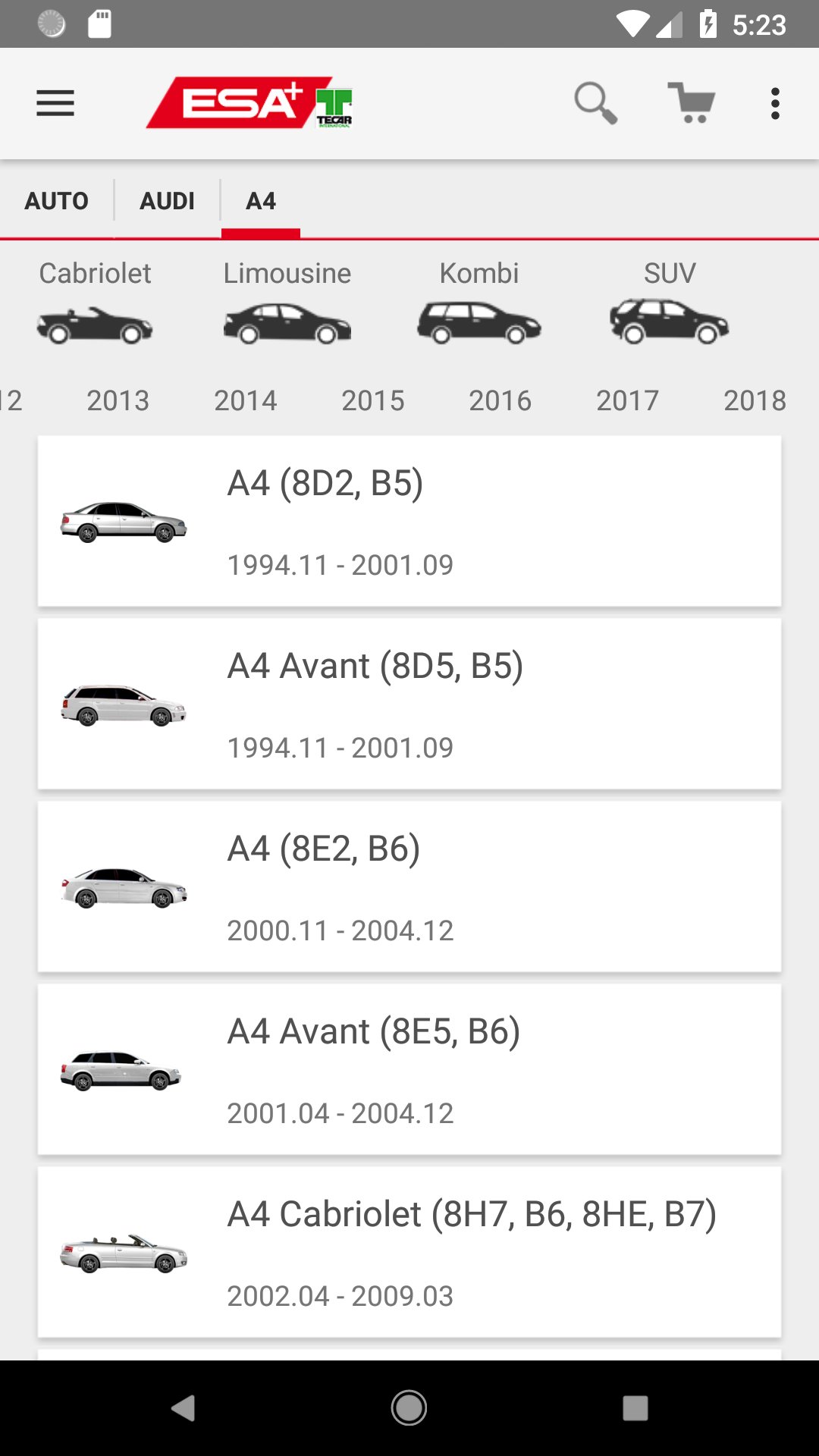Filter by SUV body type

670,303
